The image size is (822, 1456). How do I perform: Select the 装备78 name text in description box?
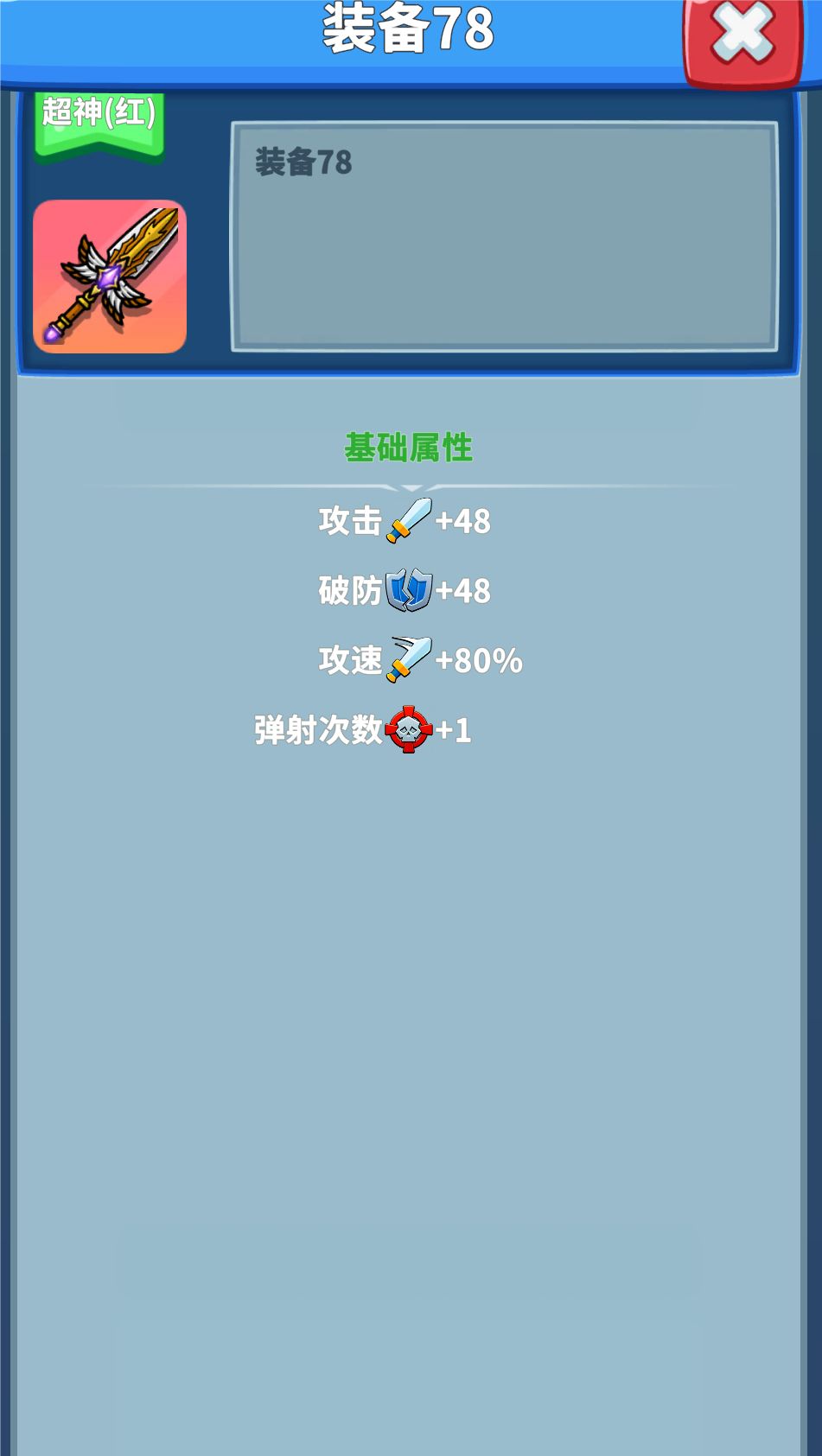pyautogui.click(x=303, y=162)
